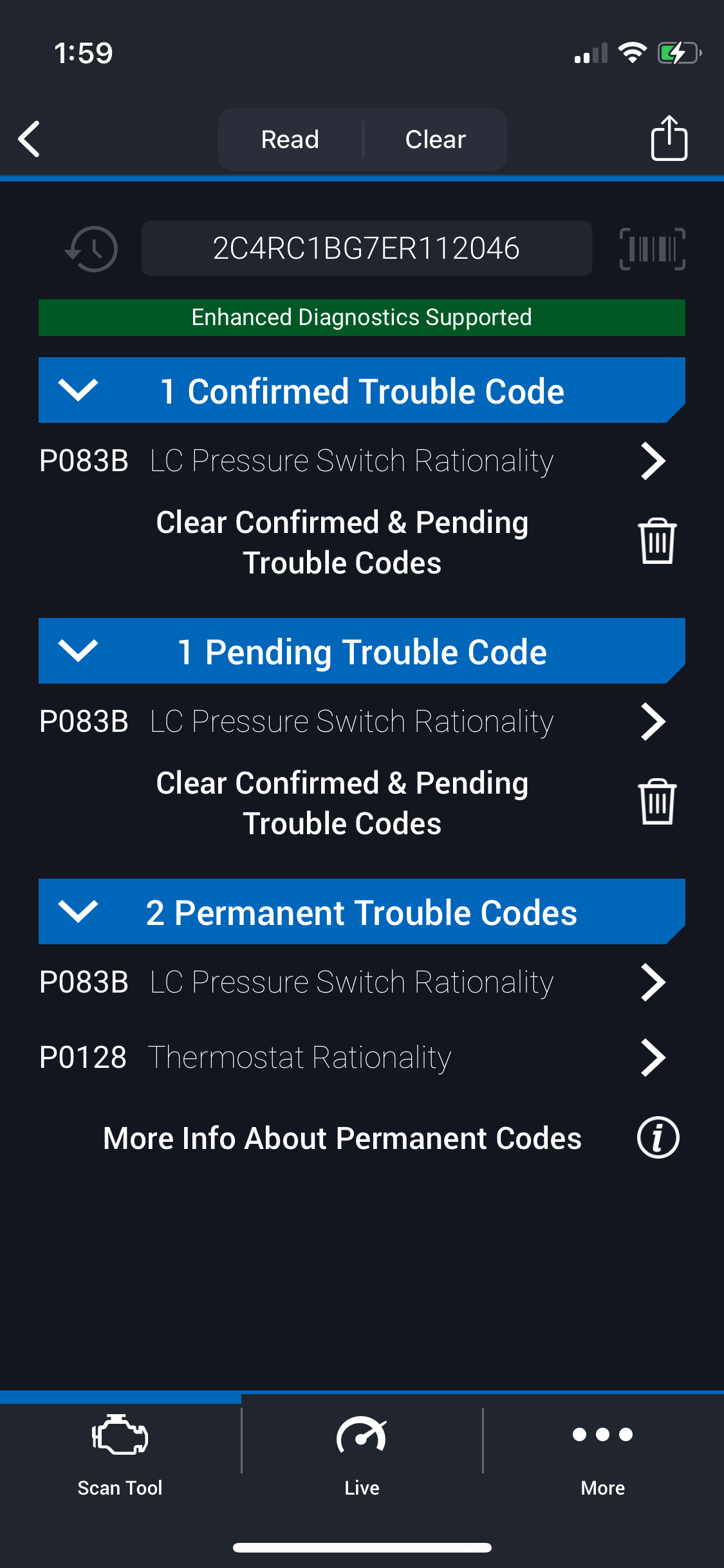724x1568 pixels.
Task: Share the diagnostic report
Action: (669, 138)
